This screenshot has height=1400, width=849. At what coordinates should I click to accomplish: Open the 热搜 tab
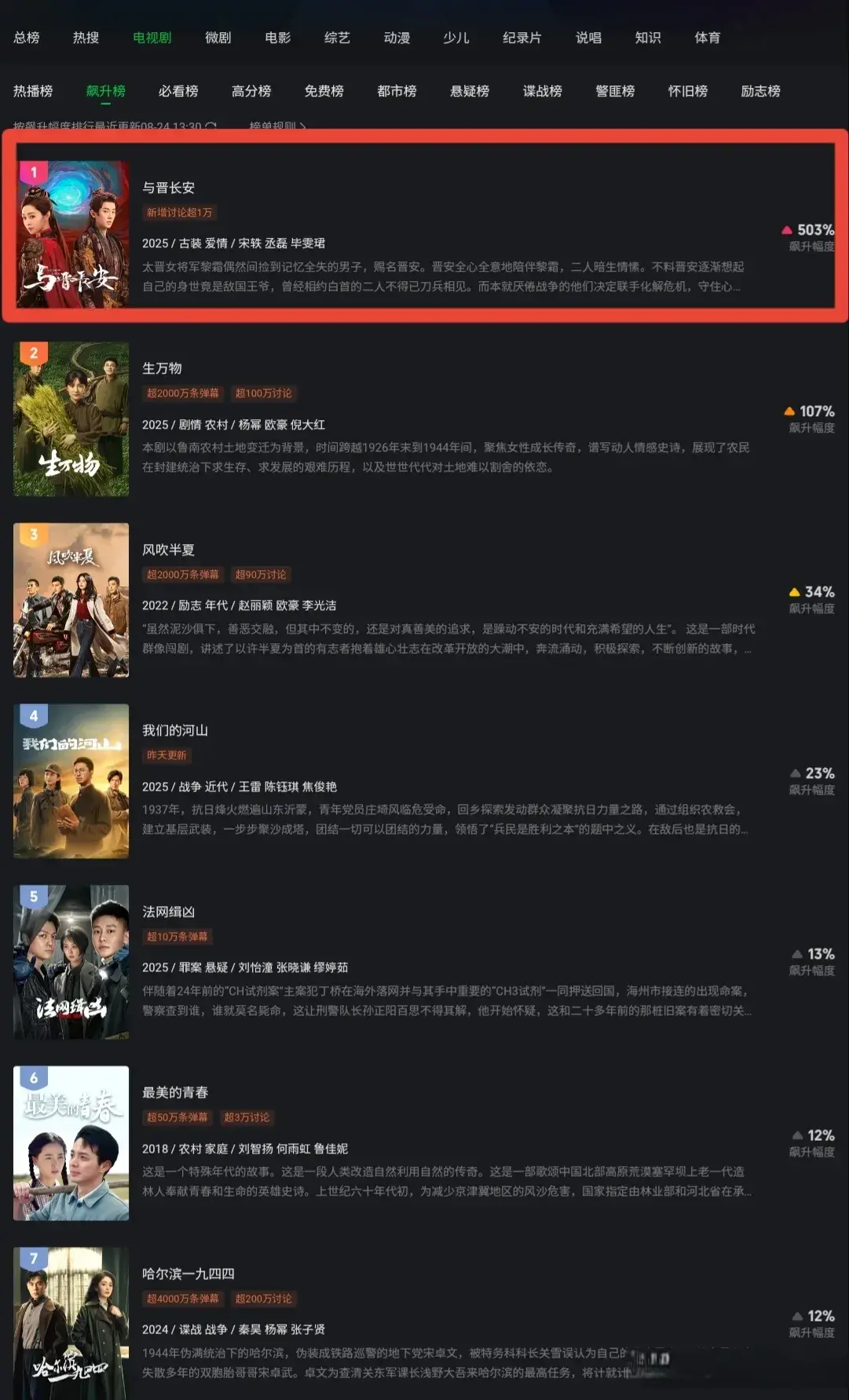click(x=86, y=38)
